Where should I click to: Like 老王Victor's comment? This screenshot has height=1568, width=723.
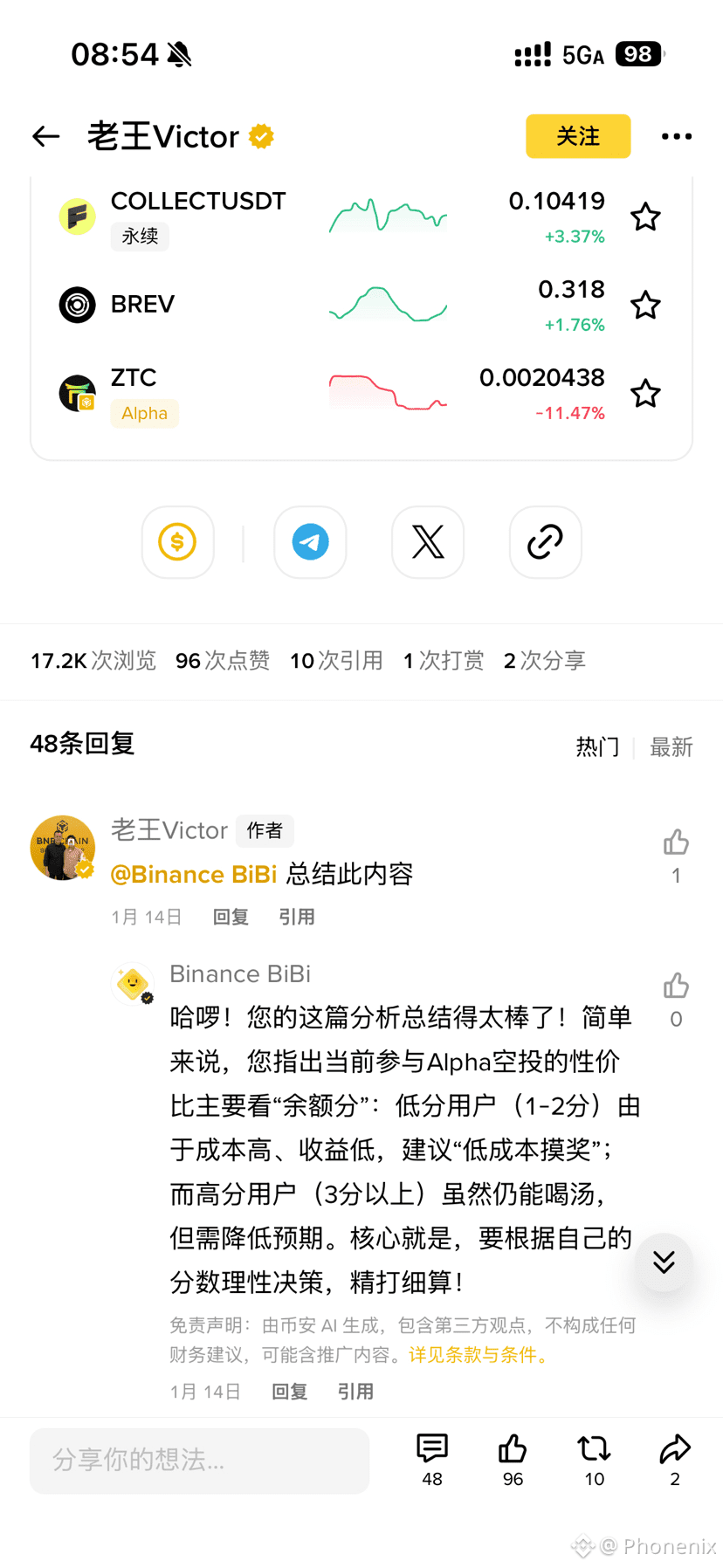tap(676, 843)
